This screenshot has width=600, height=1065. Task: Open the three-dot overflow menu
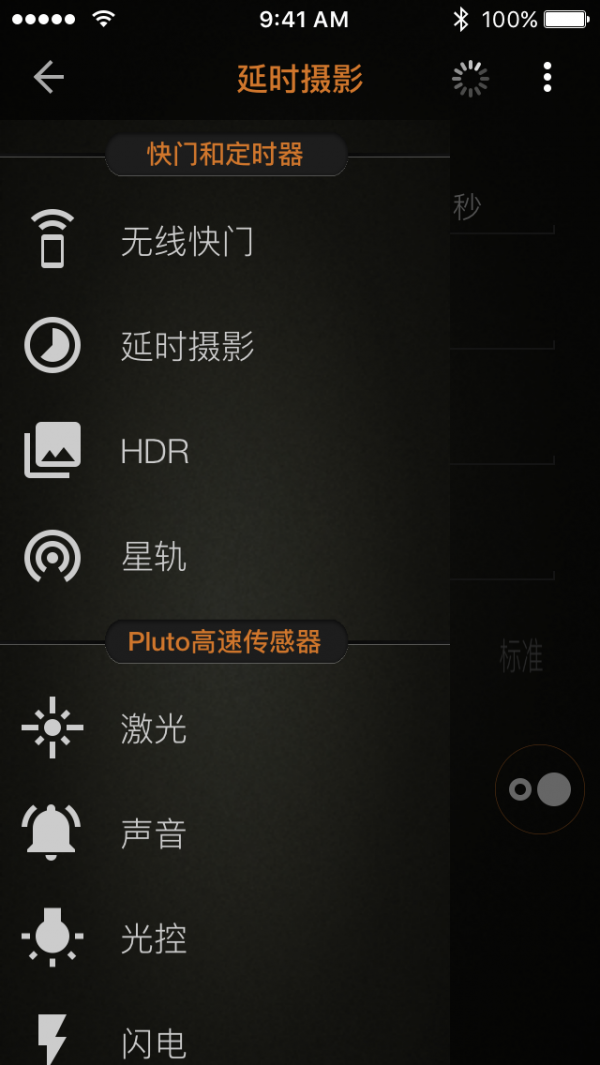coord(547,77)
